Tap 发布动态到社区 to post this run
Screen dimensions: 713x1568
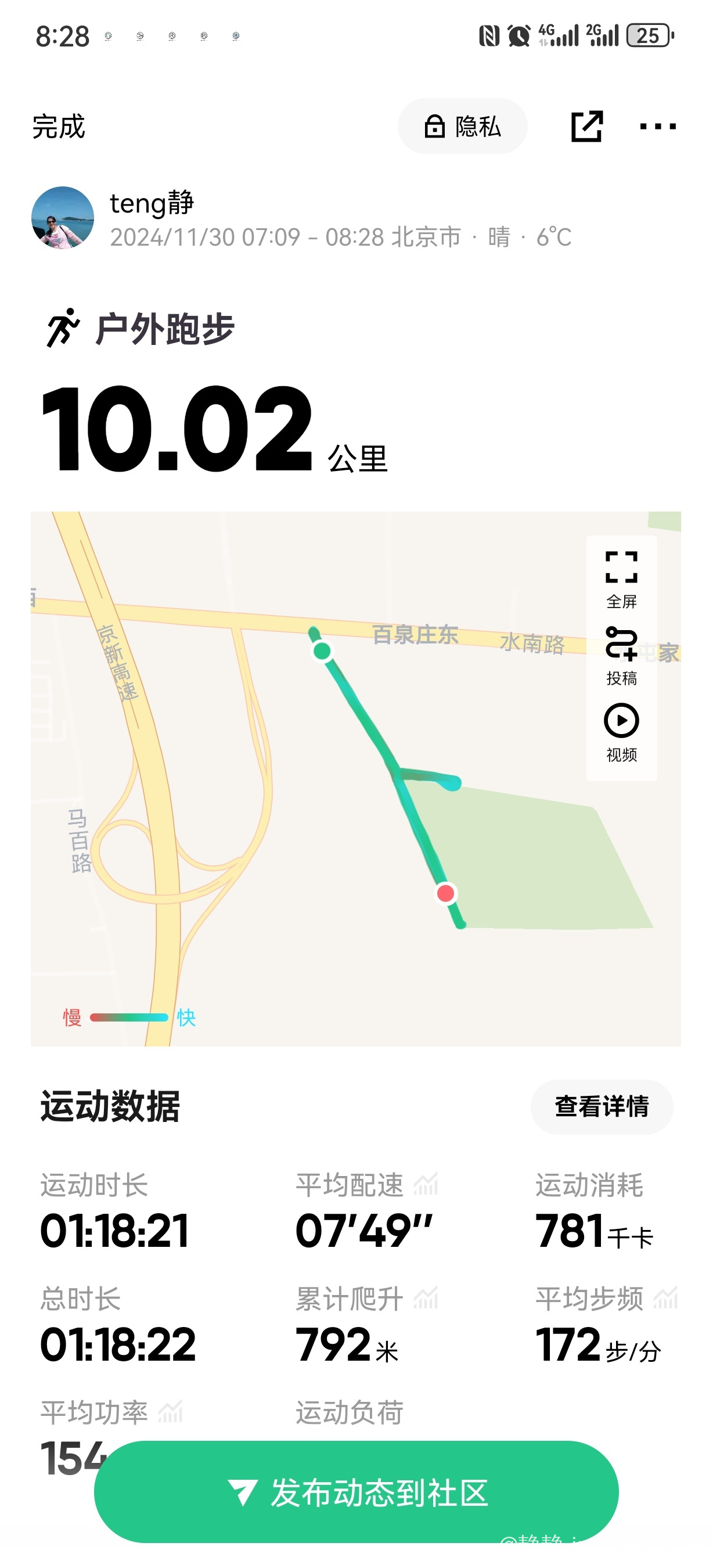tap(356, 1492)
